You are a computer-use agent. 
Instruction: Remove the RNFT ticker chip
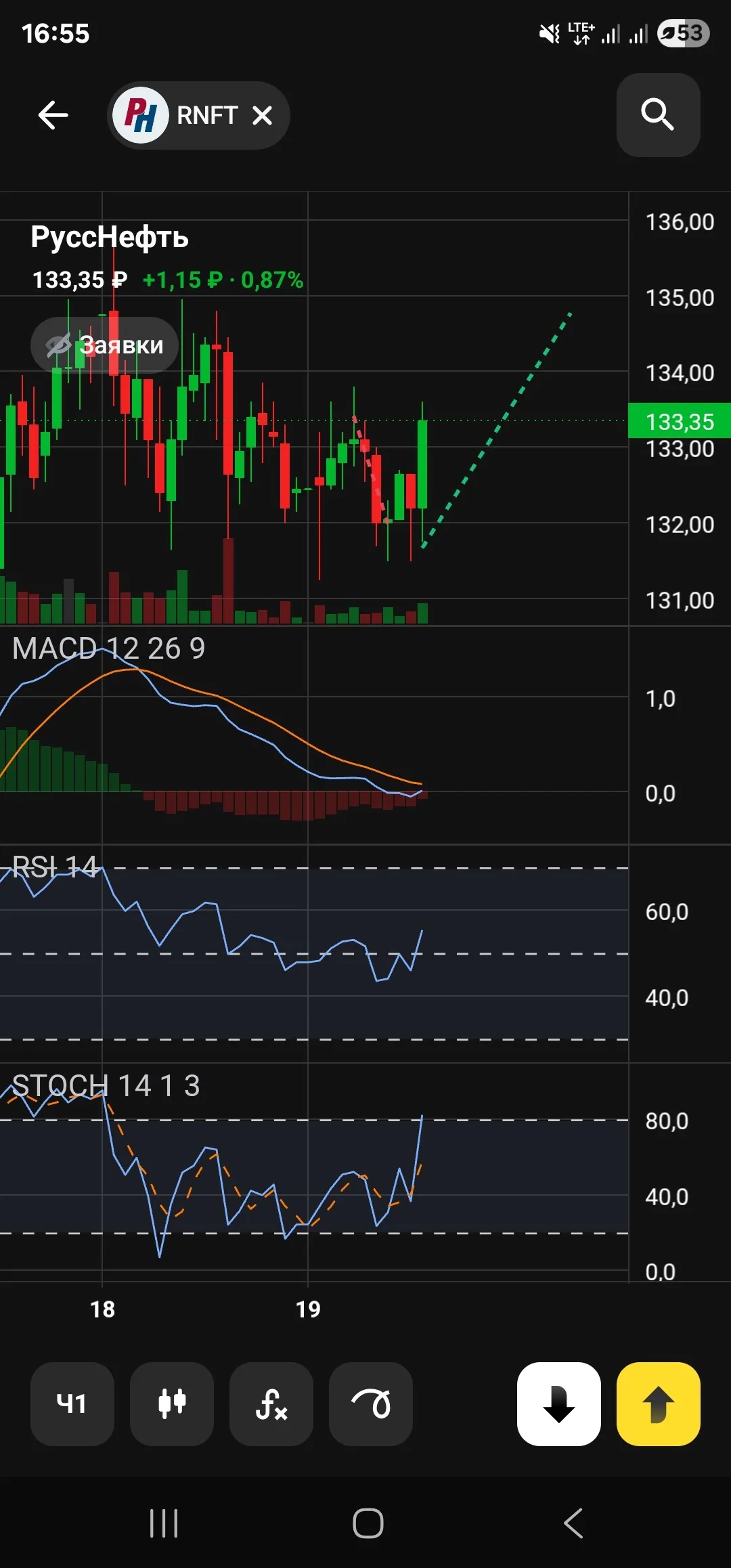tap(262, 116)
